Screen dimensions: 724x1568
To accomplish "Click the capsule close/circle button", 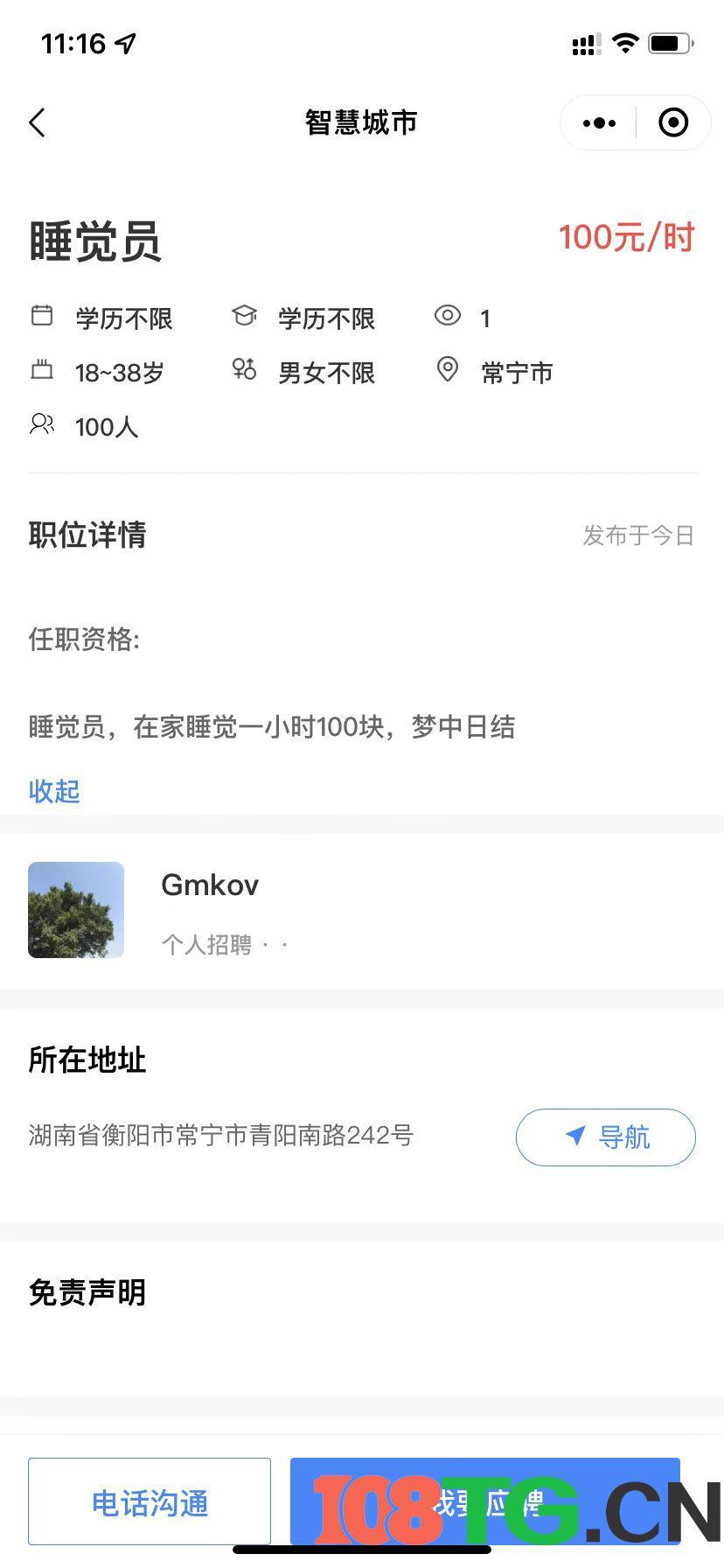I will coord(672,122).
